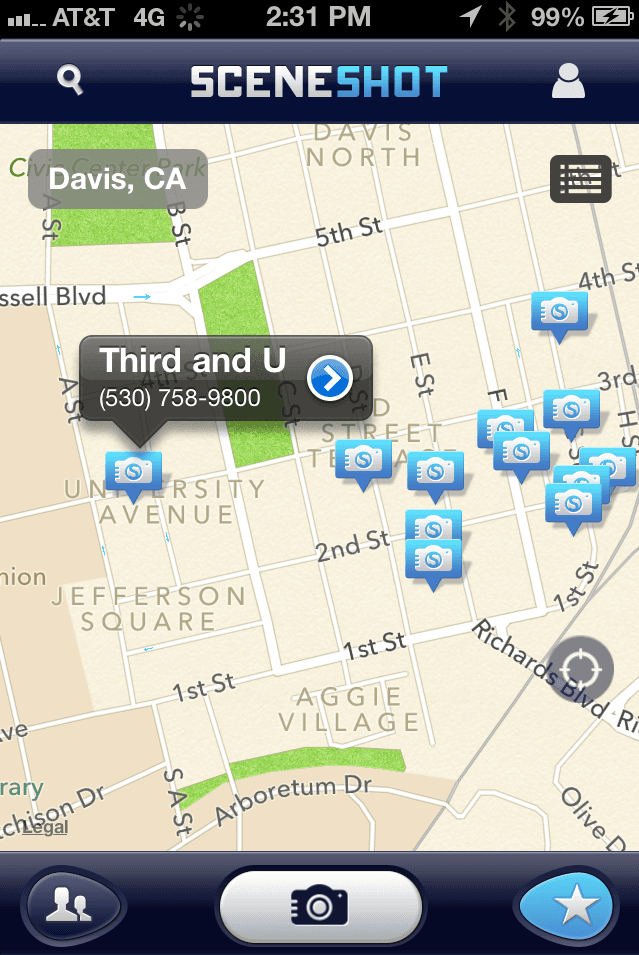Open the search magnifier icon
639x955 pixels.
click(70, 80)
